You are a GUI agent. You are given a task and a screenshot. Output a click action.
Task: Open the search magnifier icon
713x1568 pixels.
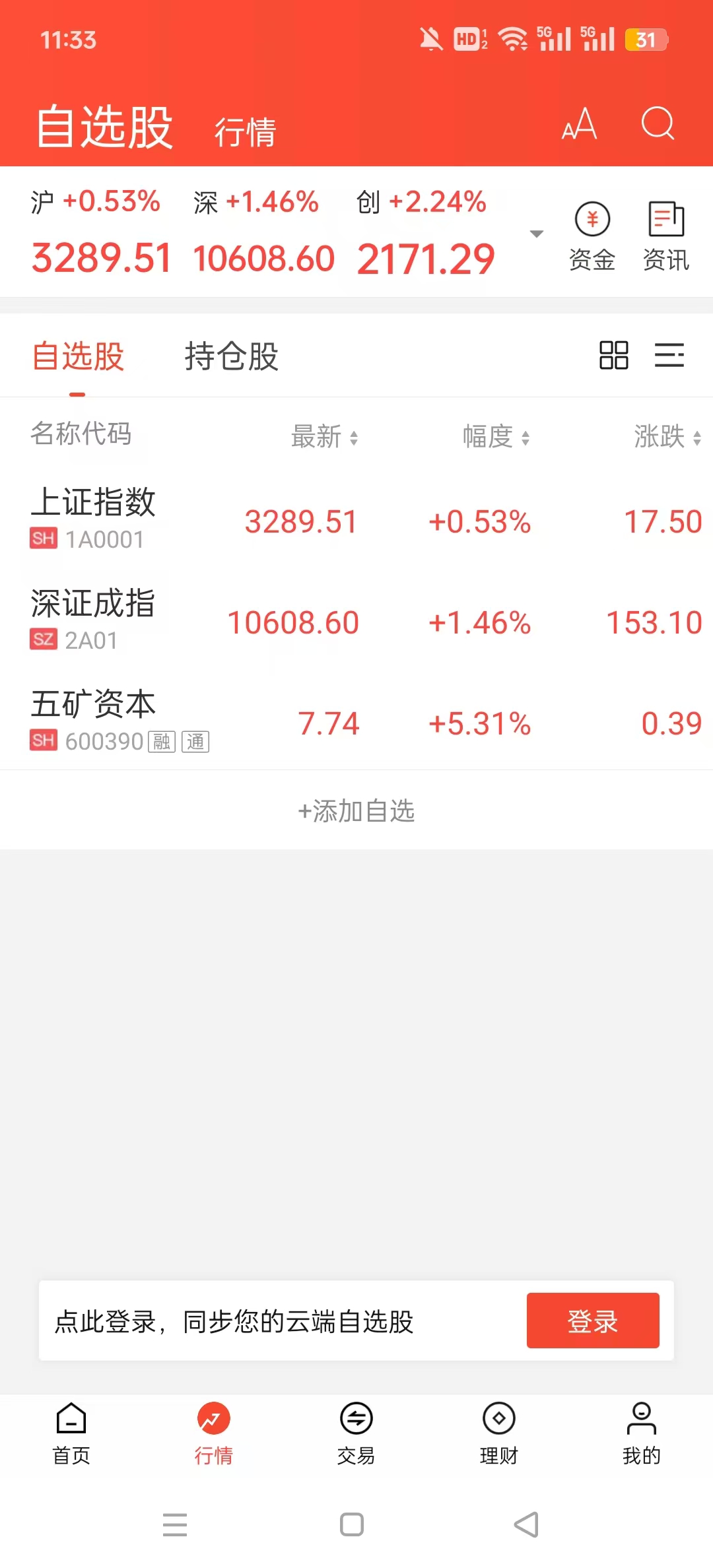coord(658,123)
